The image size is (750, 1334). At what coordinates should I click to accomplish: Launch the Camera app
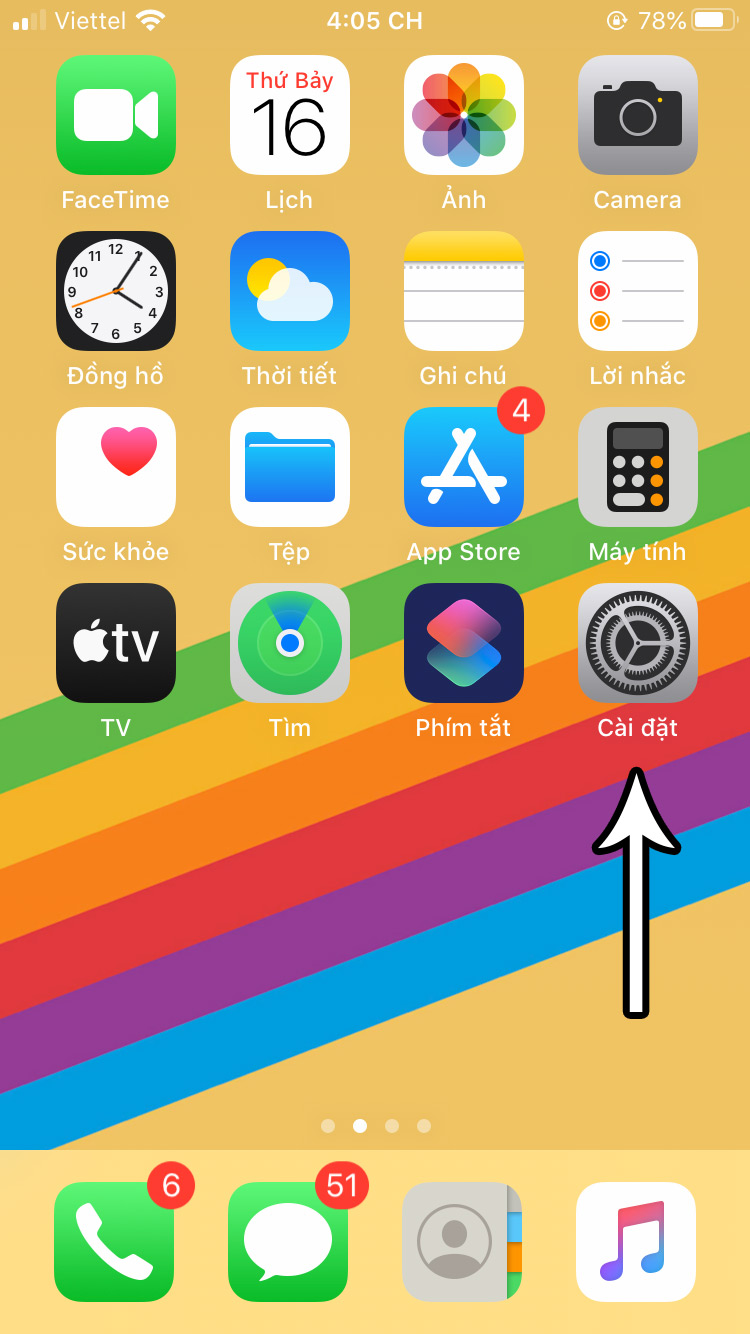[637, 115]
